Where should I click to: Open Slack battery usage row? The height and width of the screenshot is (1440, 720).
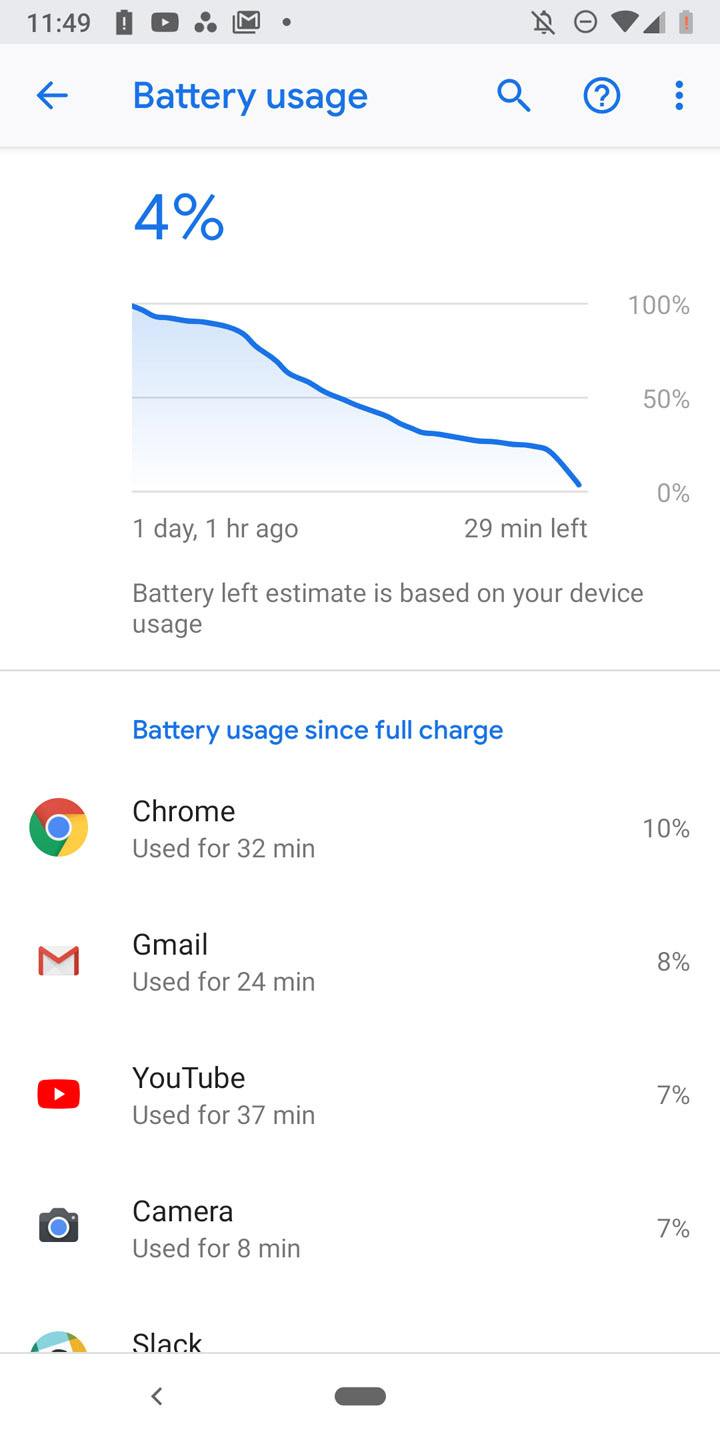coord(360,1338)
